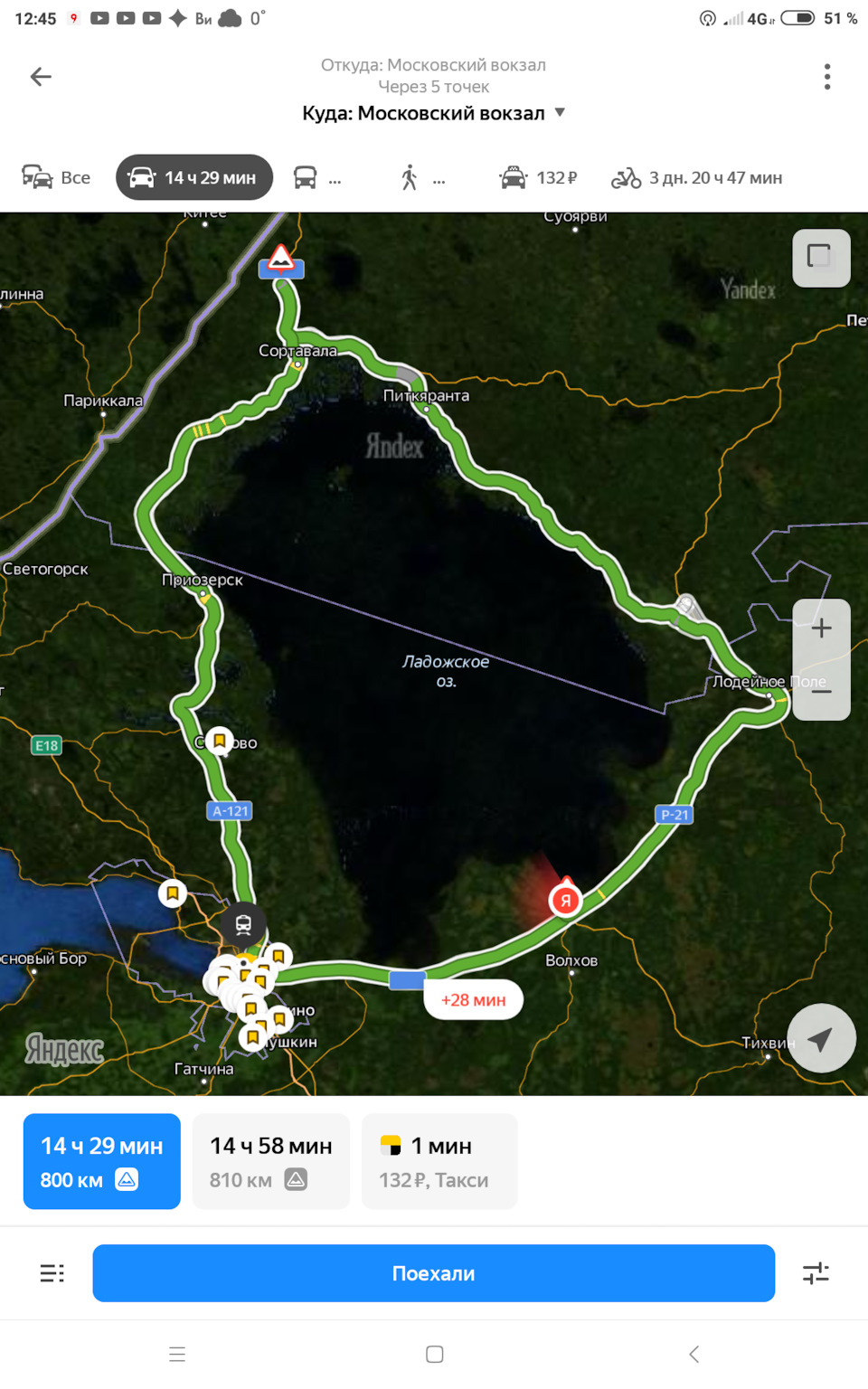The width and height of the screenshot is (868, 1389).
Task: Choose the 800 км route card
Action: [102, 1161]
